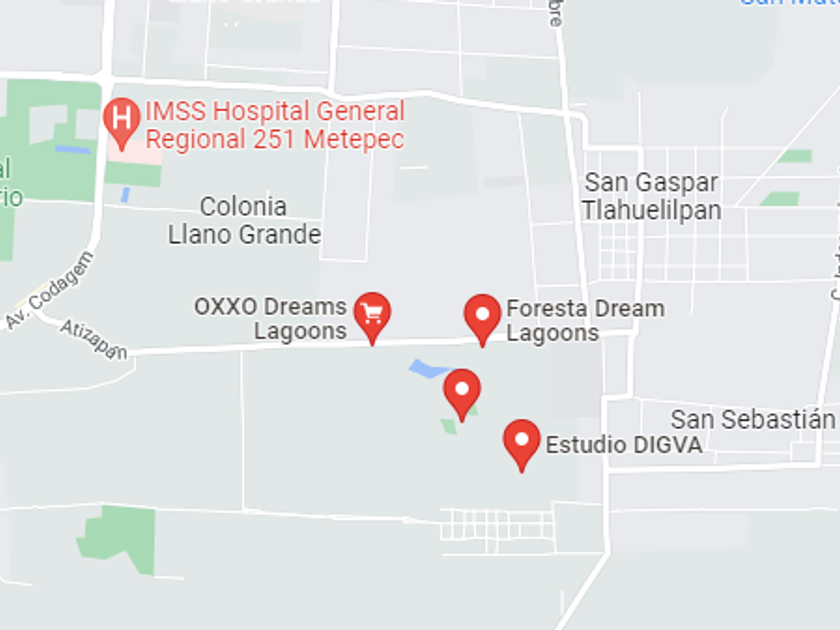Select the unlabeled red pin near the pond
840x630 pixels.
[x=462, y=395]
